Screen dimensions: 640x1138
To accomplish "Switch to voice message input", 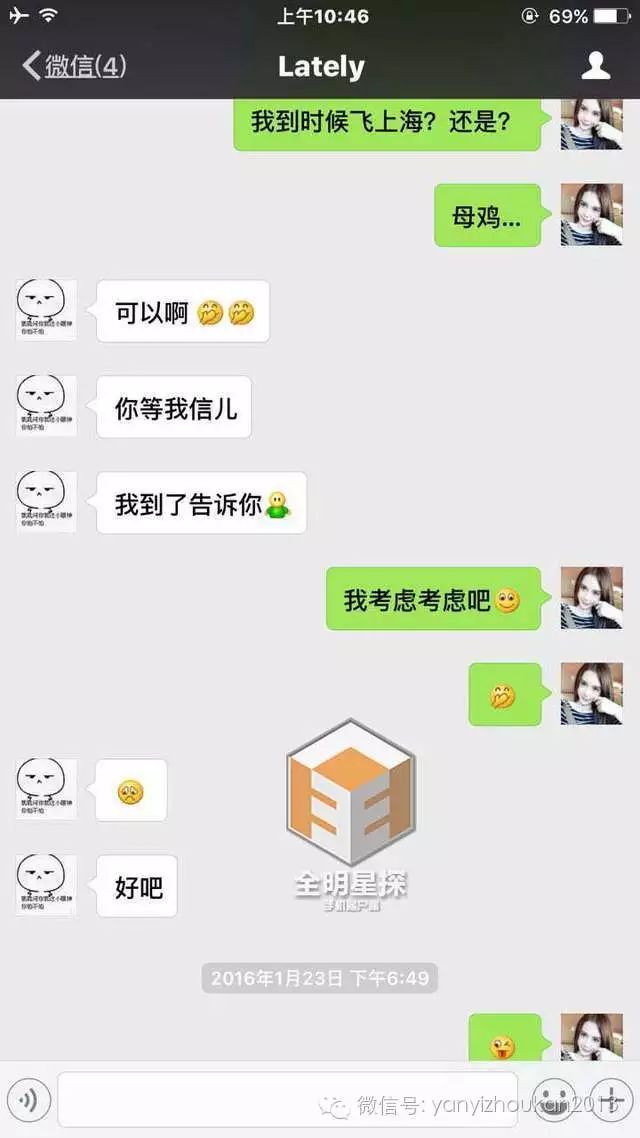I will 28,1100.
